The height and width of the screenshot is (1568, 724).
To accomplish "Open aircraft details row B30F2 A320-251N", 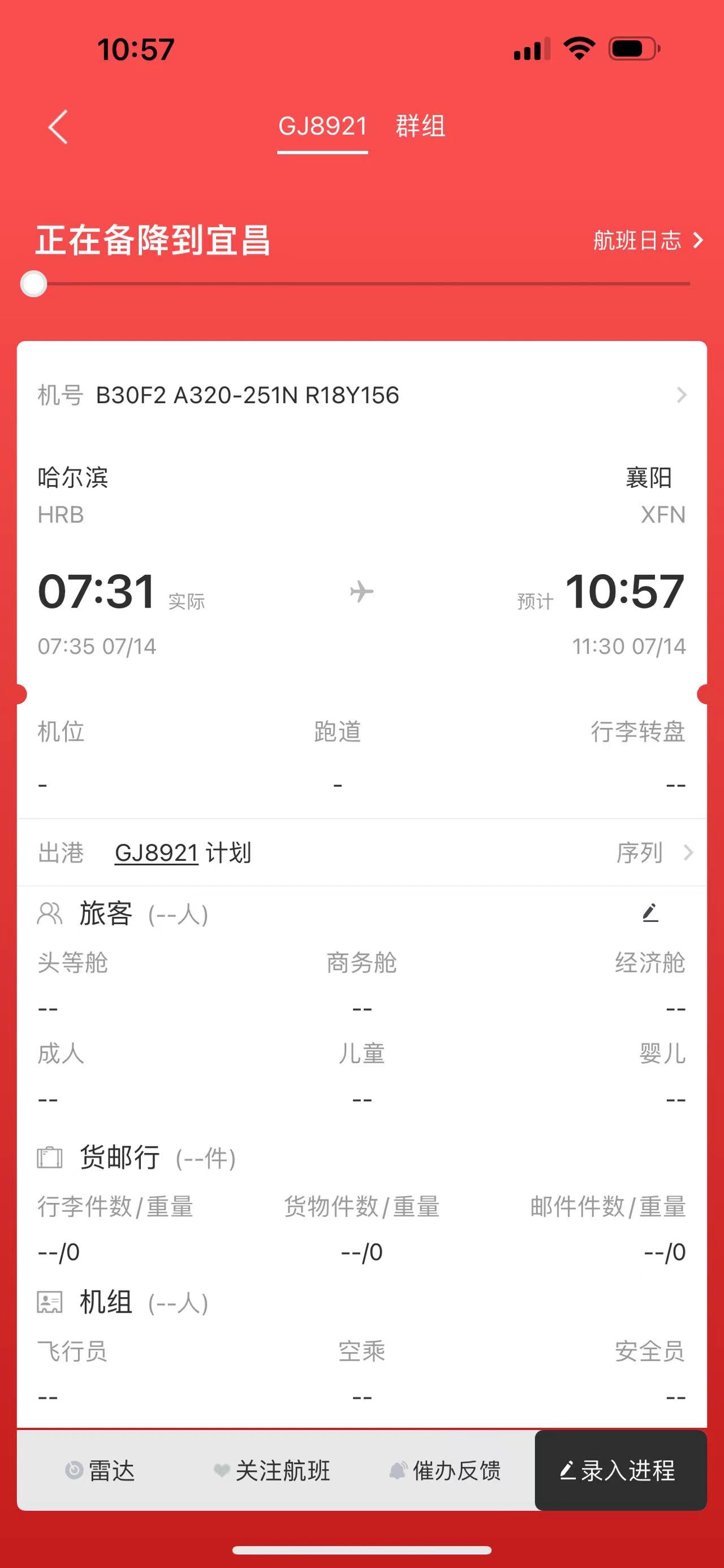I will click(x=361, y=396).
